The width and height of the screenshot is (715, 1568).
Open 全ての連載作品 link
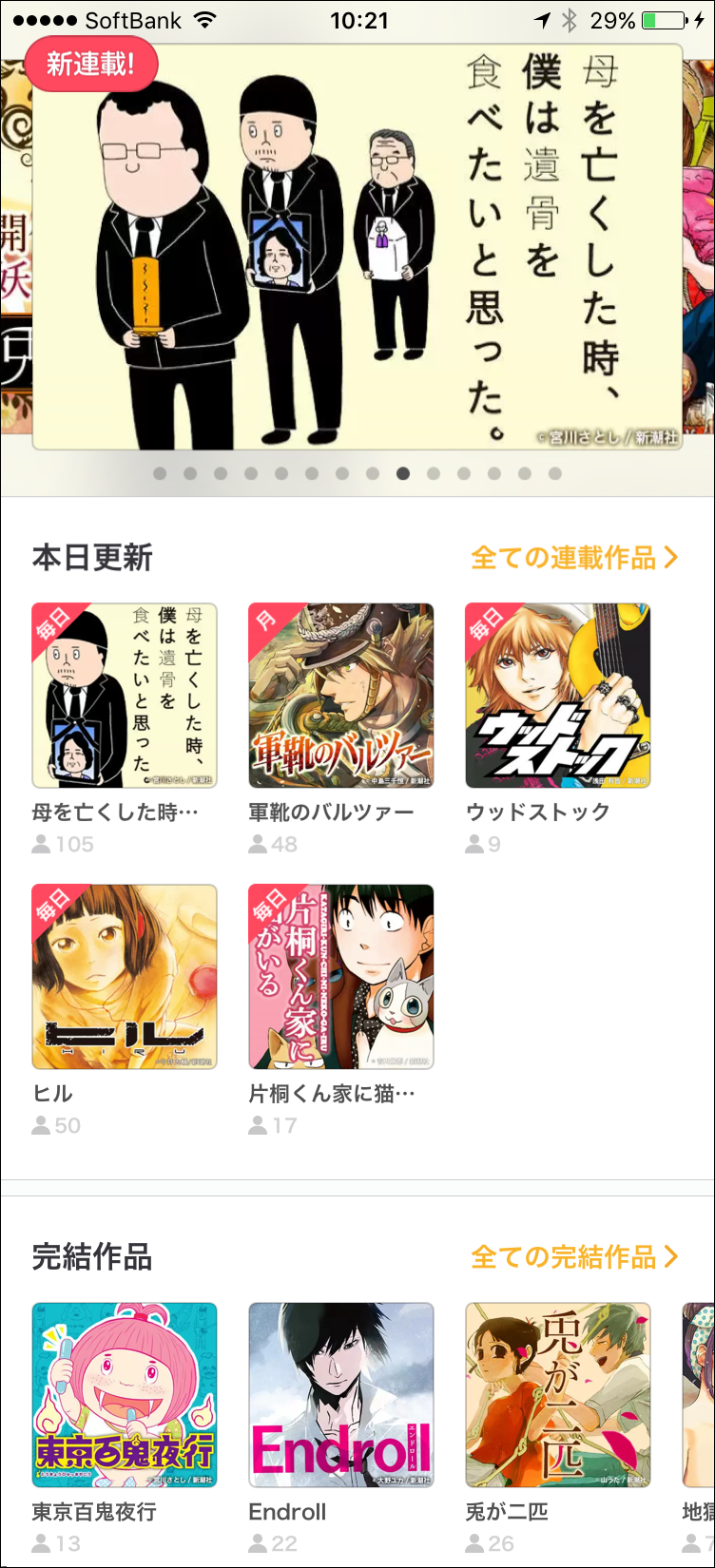tap(573, 558)
